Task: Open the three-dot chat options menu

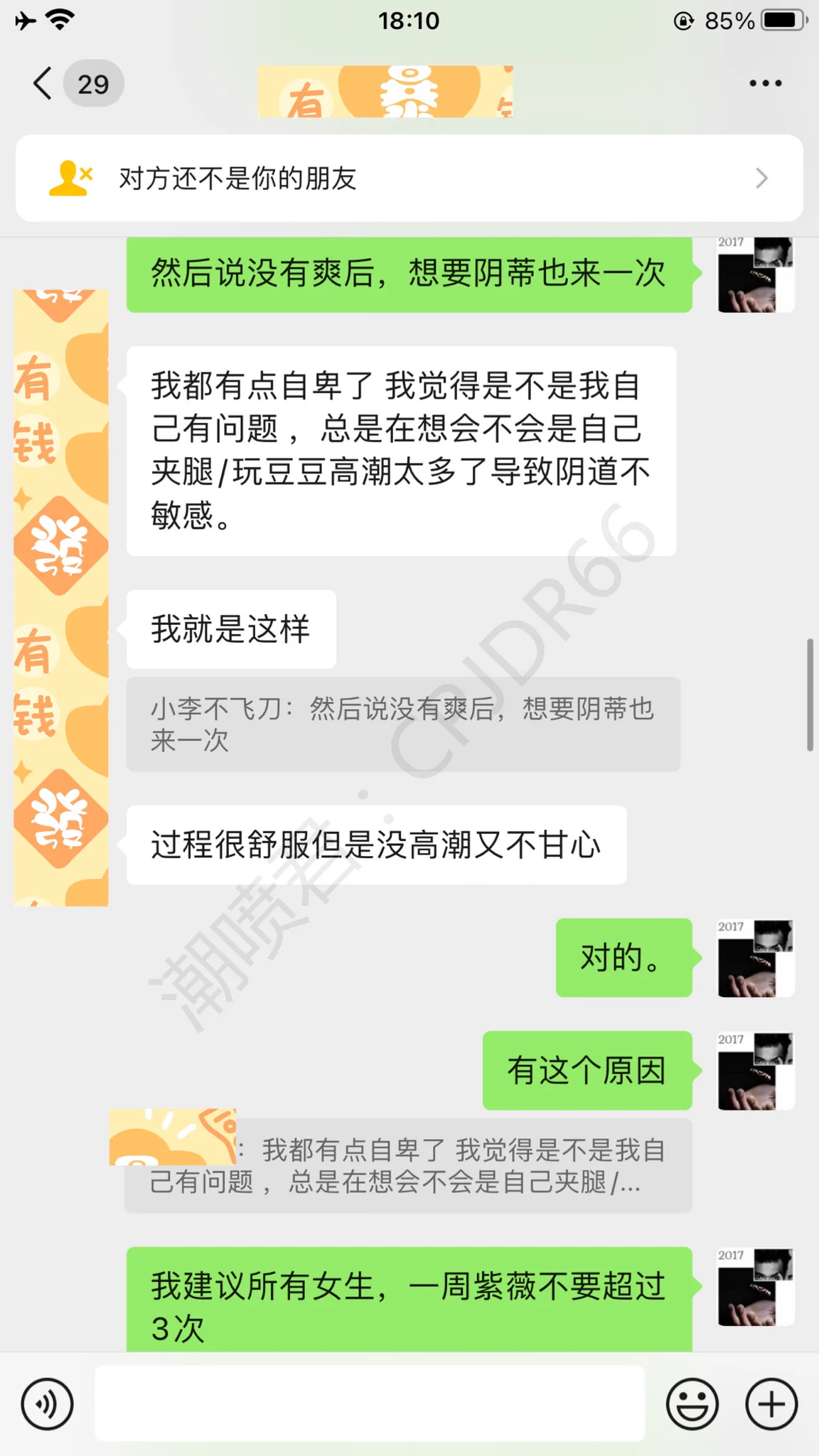Action: (765, 84)
